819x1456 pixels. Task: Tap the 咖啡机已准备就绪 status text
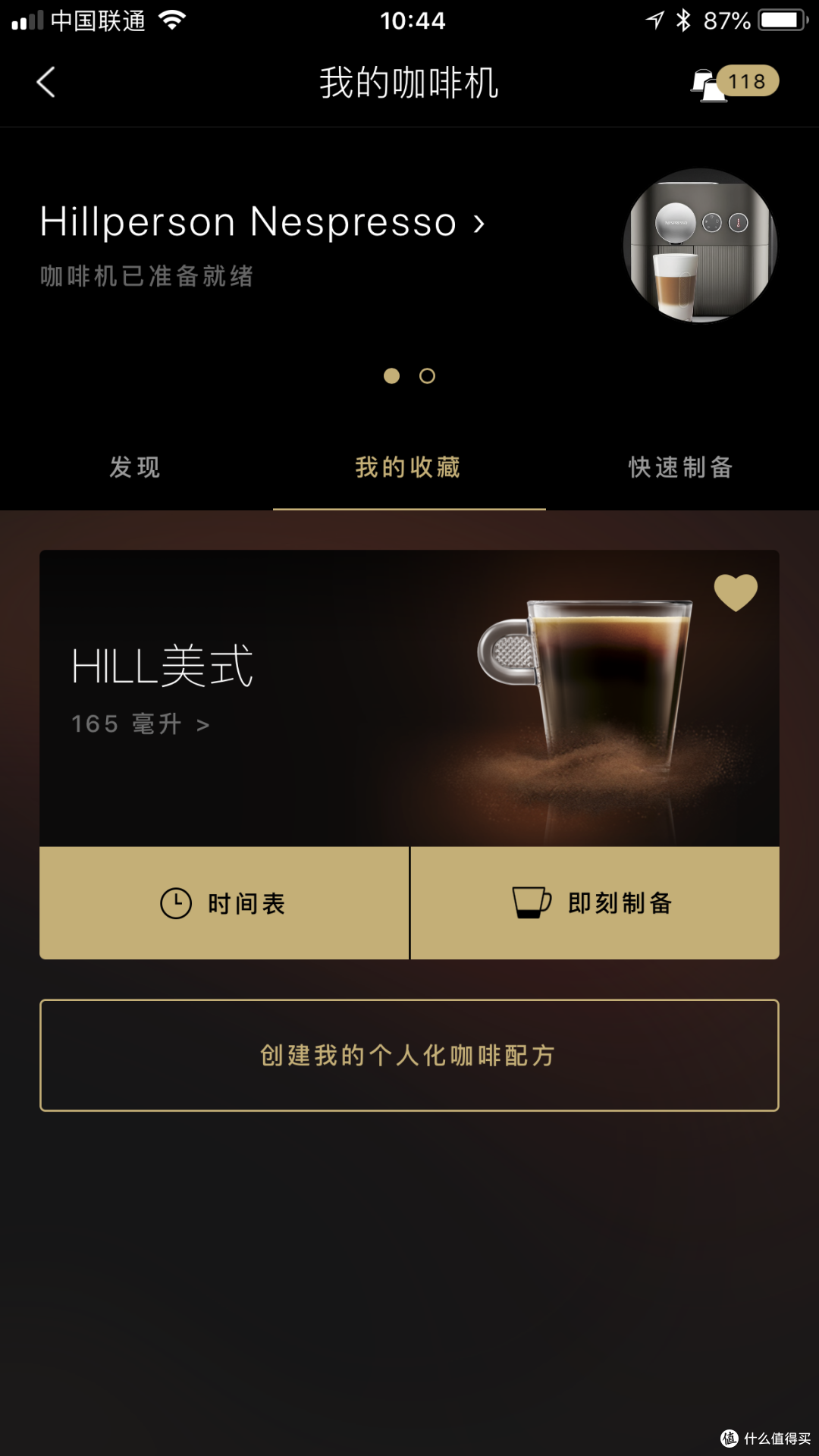click(x=146, y=278)
